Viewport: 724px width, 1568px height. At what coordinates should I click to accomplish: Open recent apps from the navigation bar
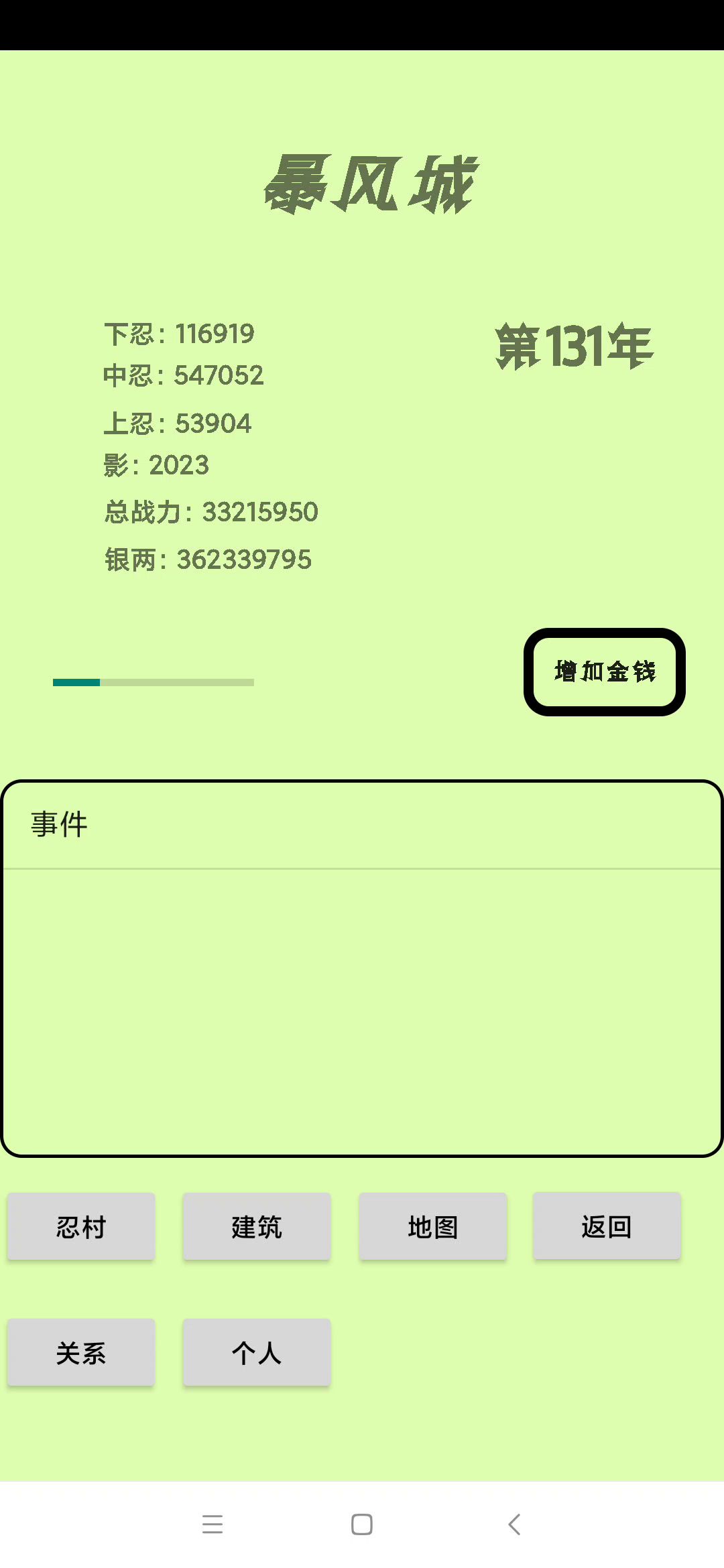pyautogui.click(x=213, y=1524)
